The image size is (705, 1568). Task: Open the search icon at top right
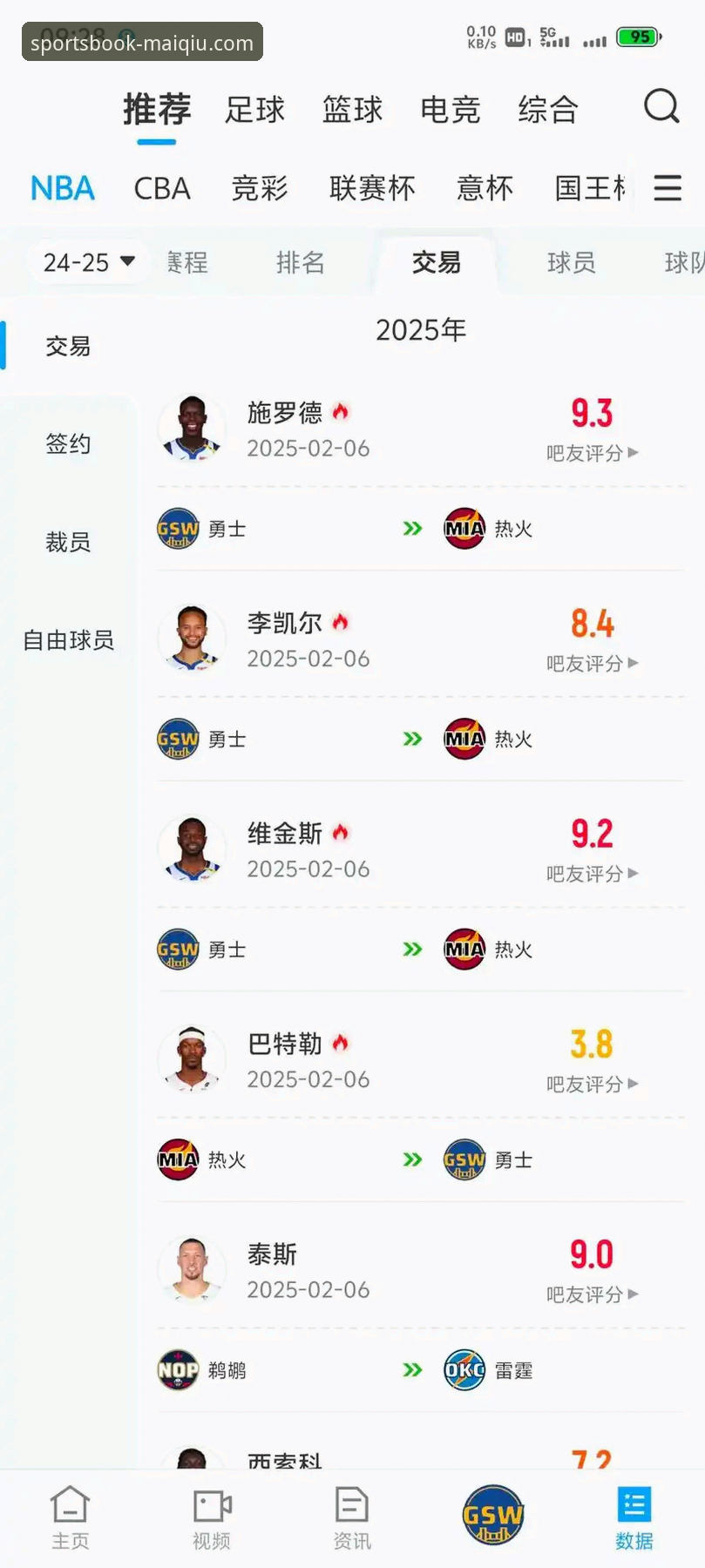[x=662, y=106]
